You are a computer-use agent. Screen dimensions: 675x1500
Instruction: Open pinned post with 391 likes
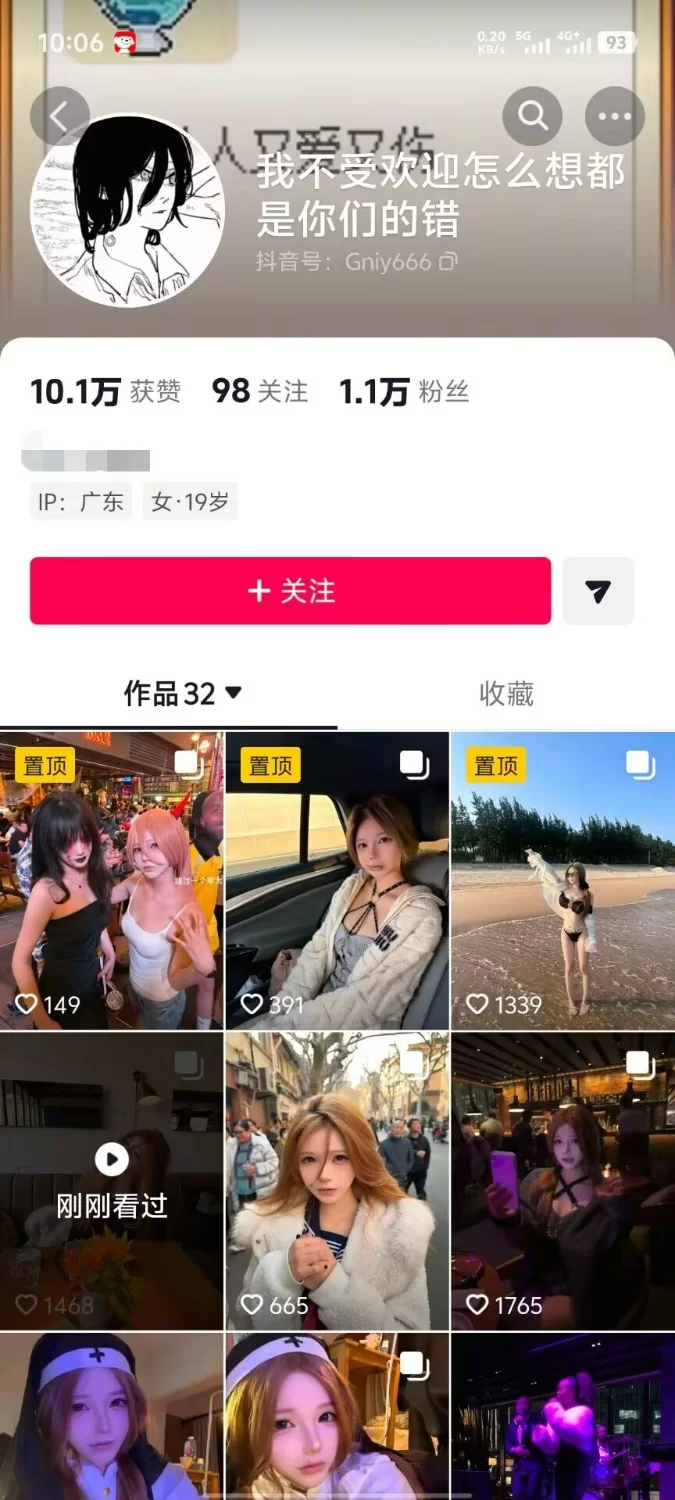[x=337, y=880]
